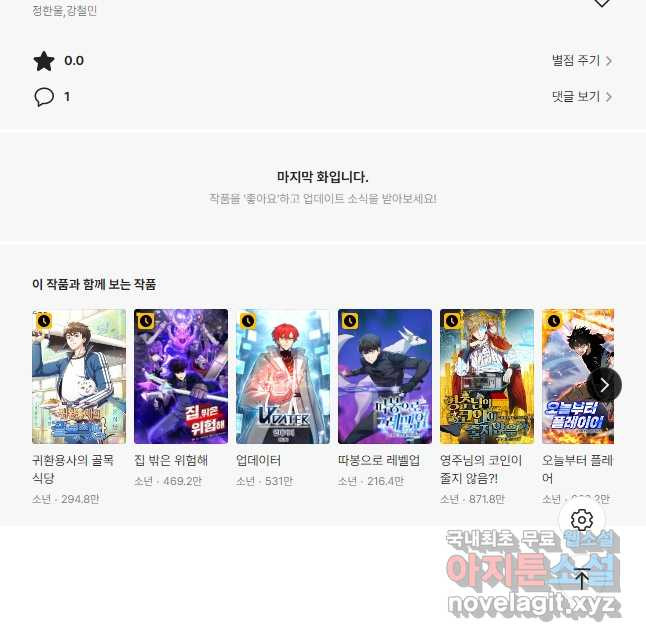The height and width of the screenshot is (642, 646).
Task: Open 별점 주기 to rate
Action: 581,61
